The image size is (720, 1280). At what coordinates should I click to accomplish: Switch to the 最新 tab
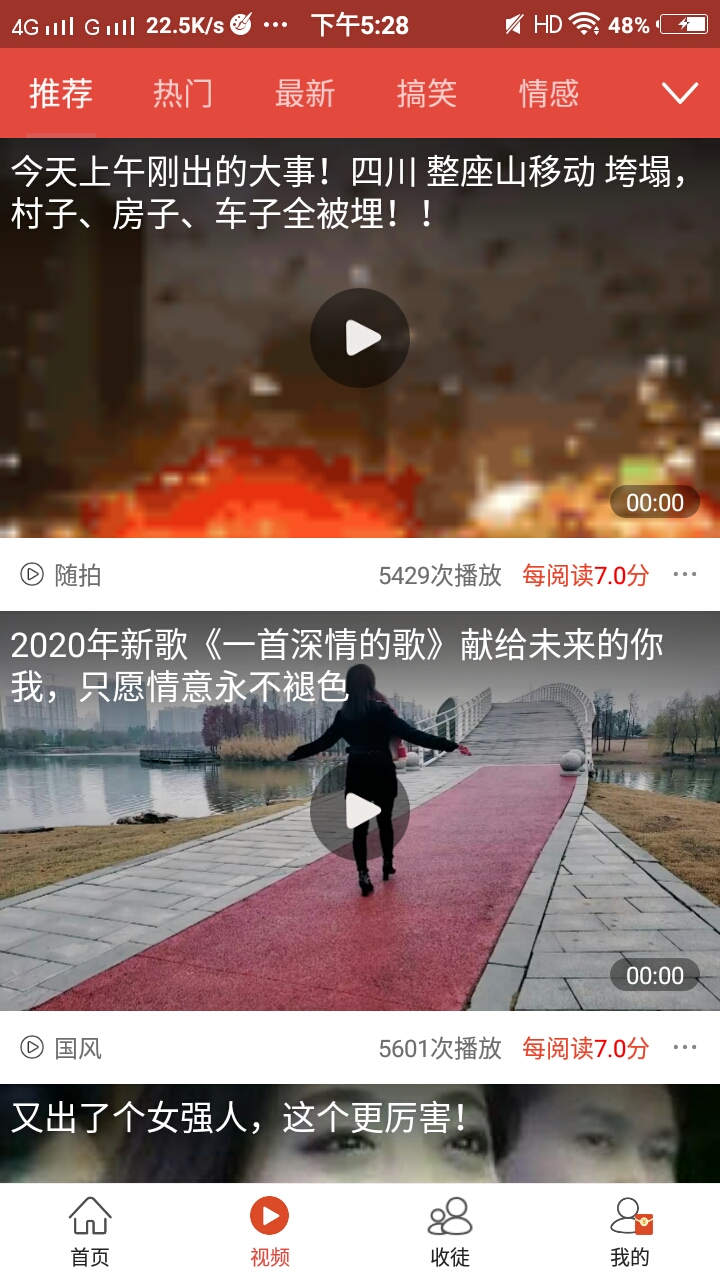coord(305,93)
